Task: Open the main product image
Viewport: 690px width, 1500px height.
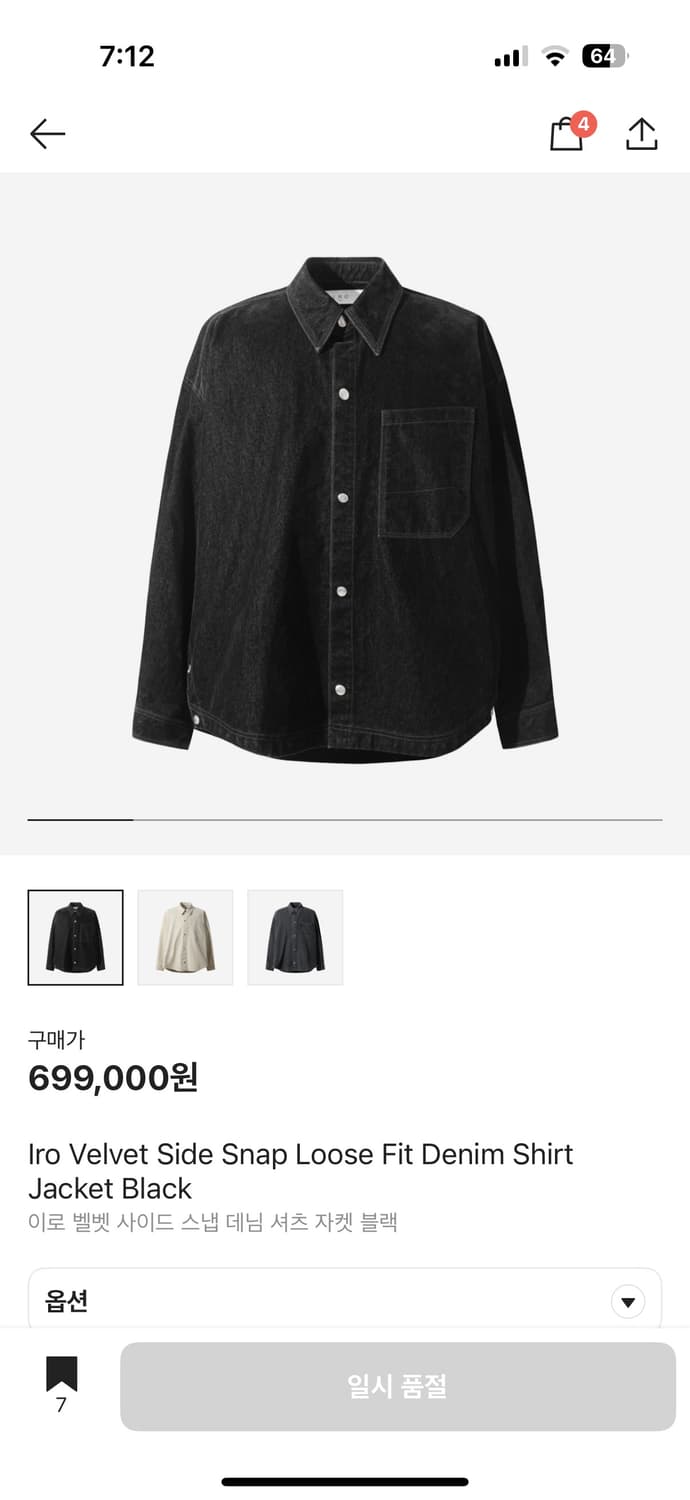Action: point(345,510)
